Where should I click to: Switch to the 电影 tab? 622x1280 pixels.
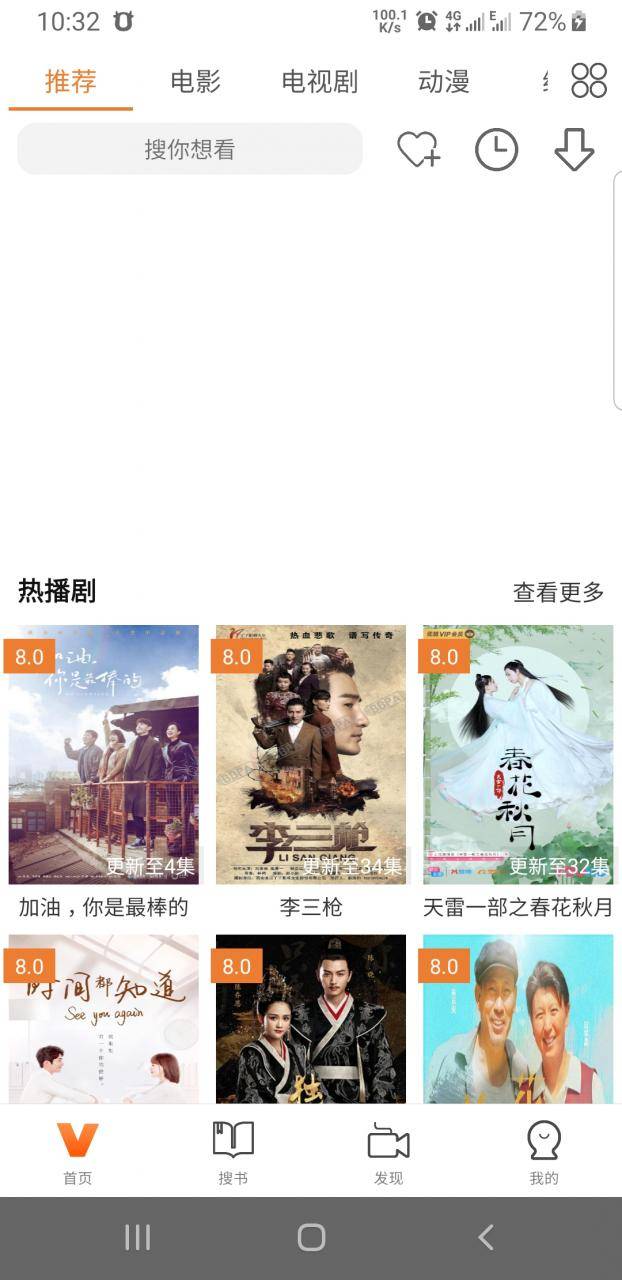[x=195, y=82]
